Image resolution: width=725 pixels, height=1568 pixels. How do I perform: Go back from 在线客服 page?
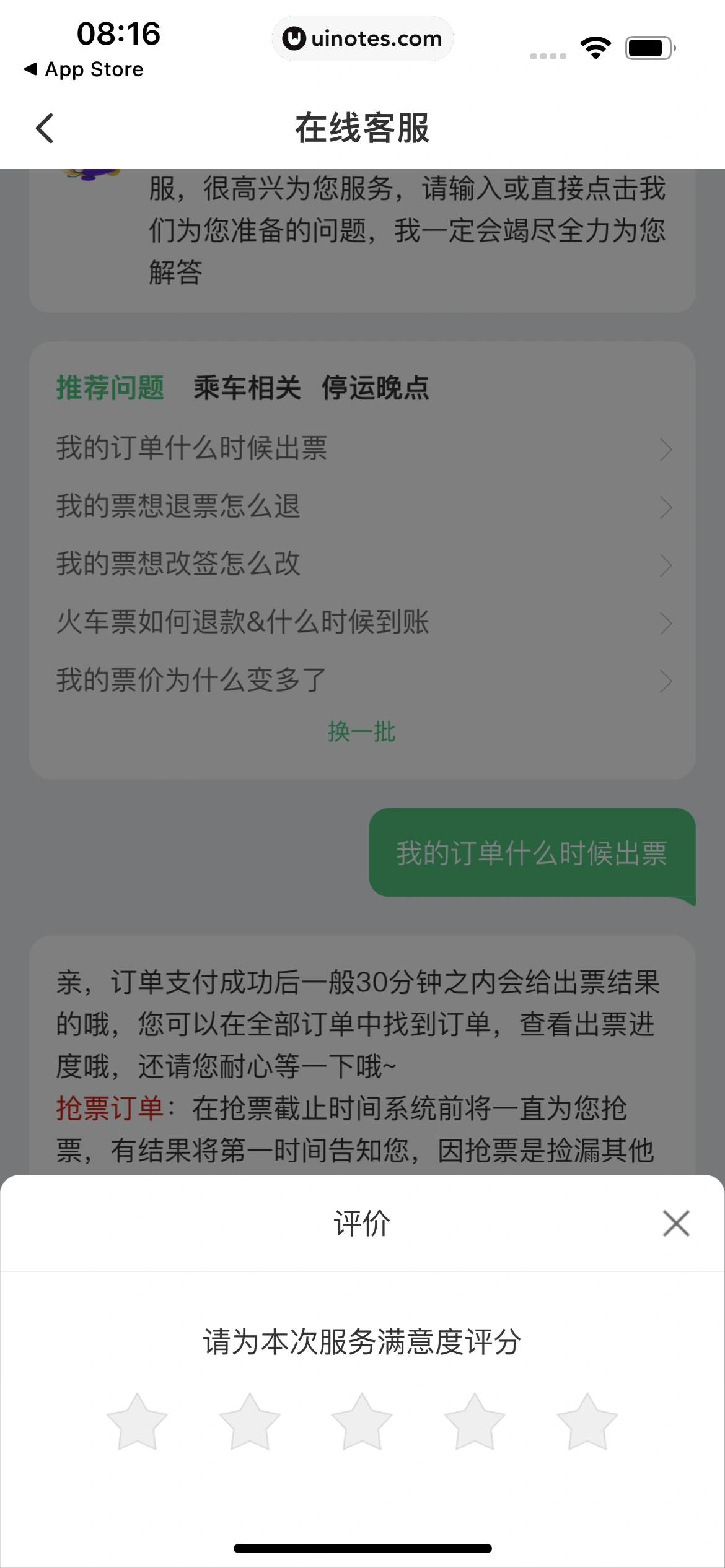click(x=45, y=128)
